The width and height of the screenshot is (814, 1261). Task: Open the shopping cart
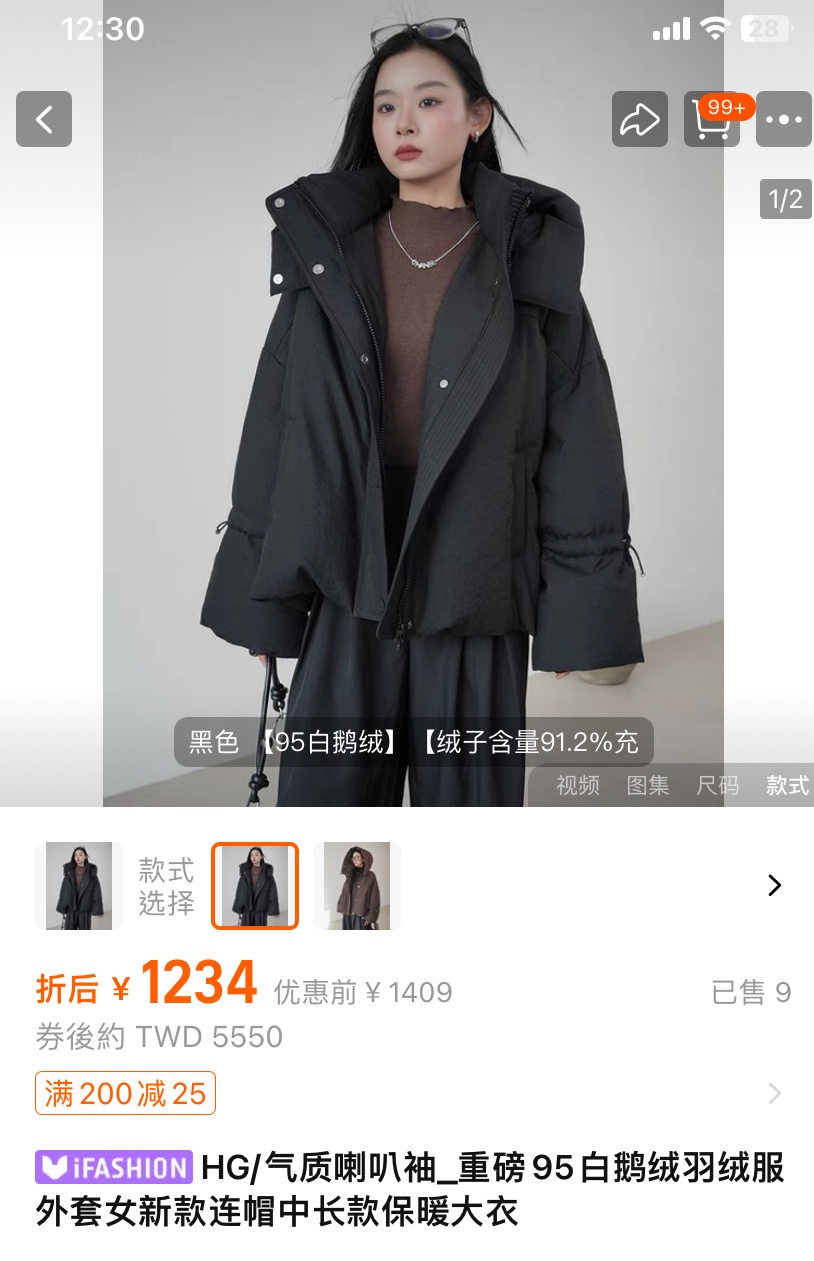pos(712,119)
